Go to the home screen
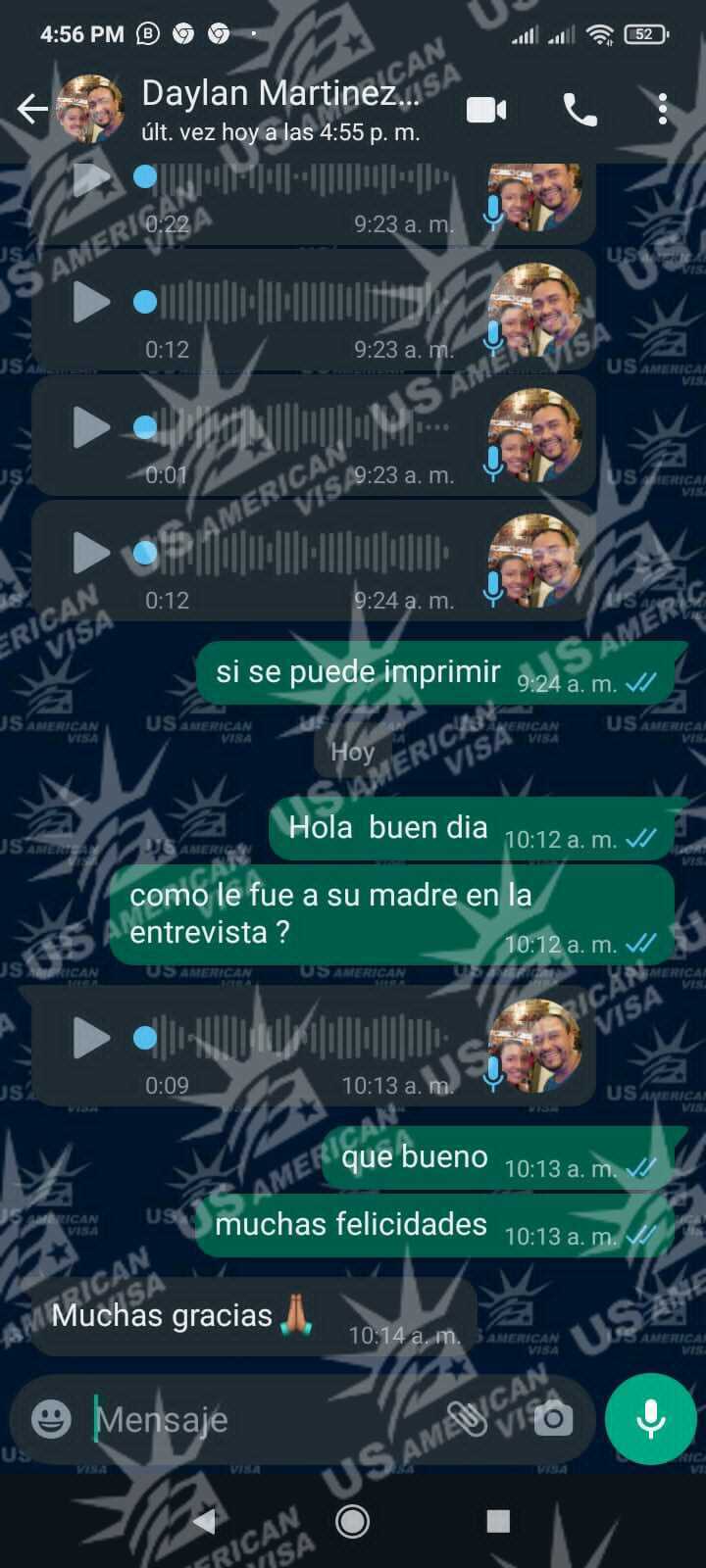 click(353, 1521)
